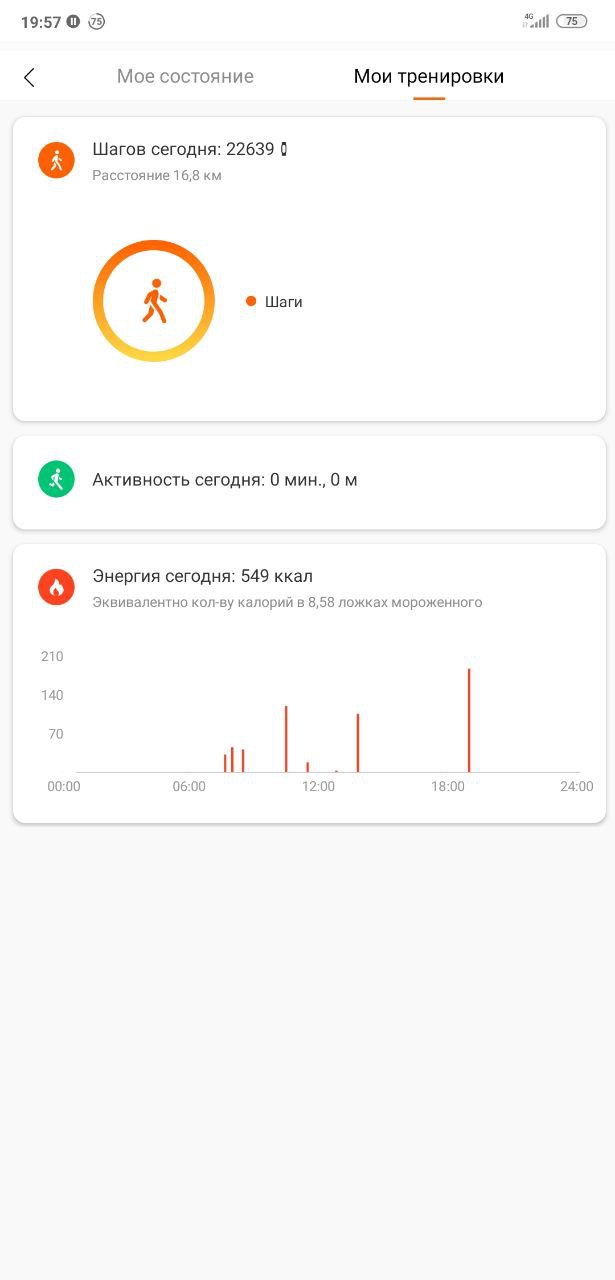615x1280 pixels.
Task: Go back using the top-left arrow
Action: click(29, 77)
